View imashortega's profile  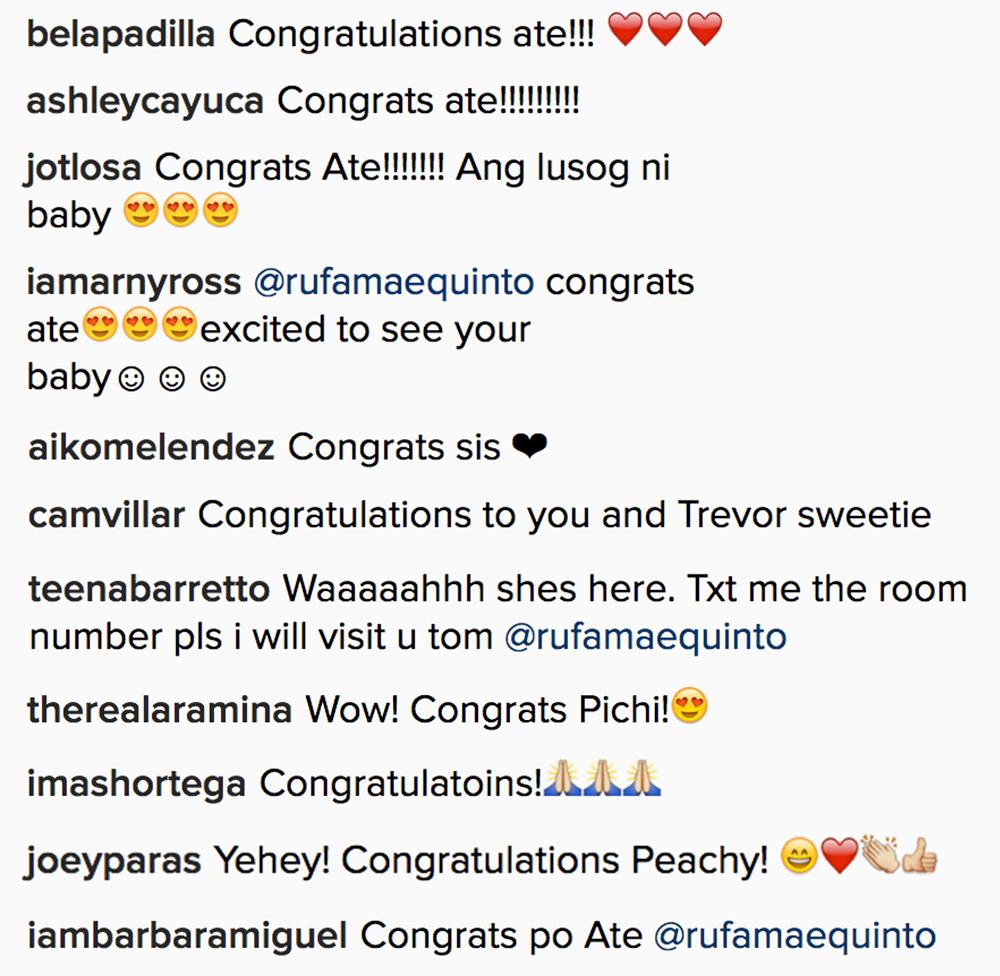pyautogui.click(x=136, y=784)
